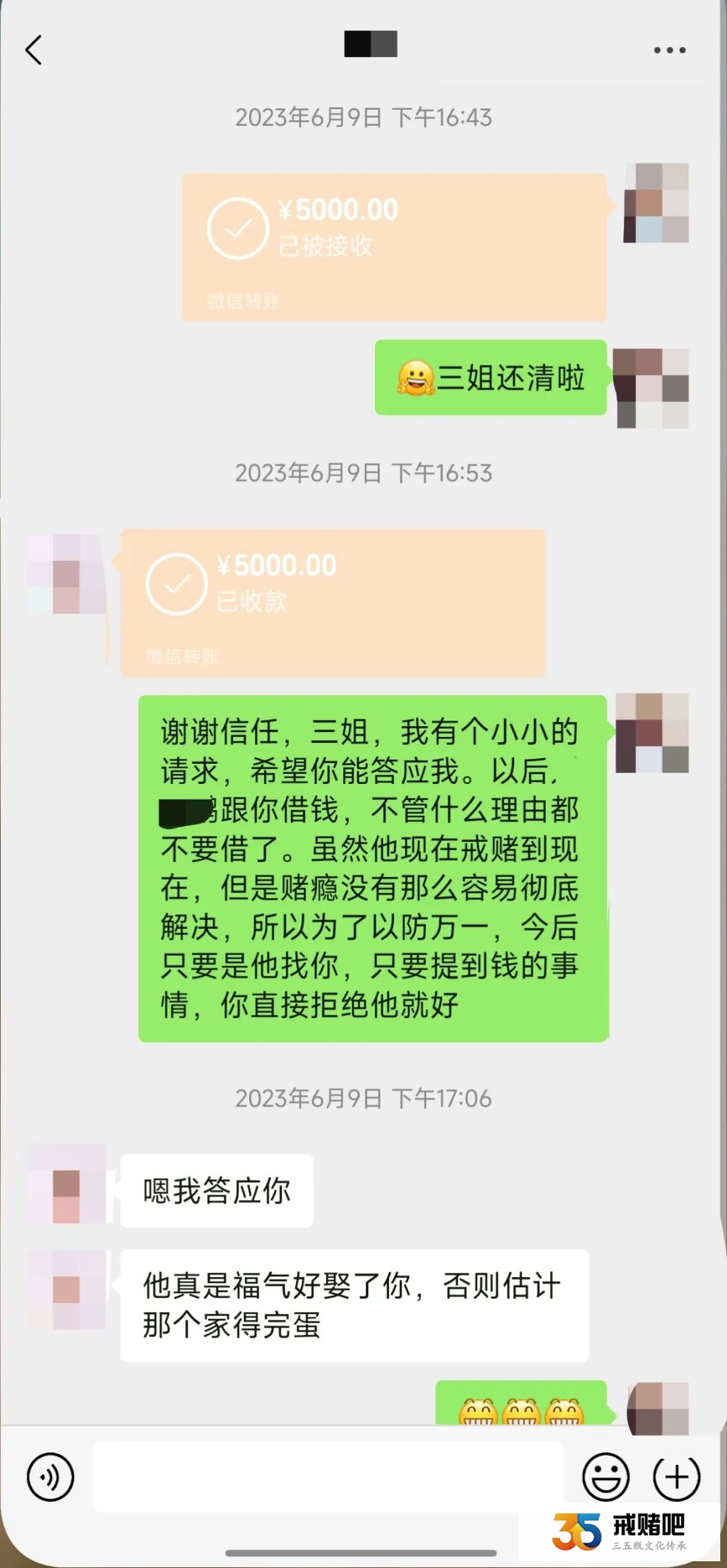727x1568 pixels.
Task: Go back from this chat
Action: (x=34, y=50)
